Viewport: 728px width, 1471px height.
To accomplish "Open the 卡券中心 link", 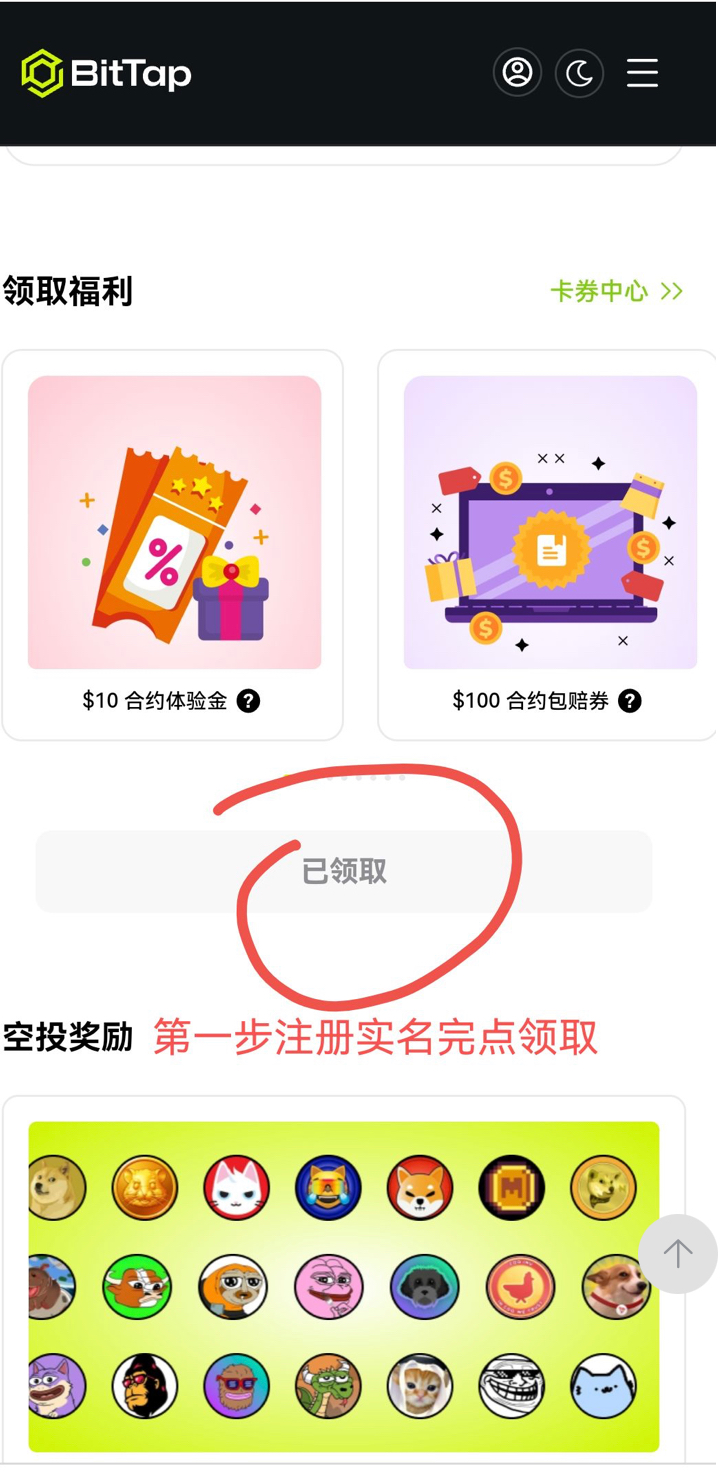I will click(x=616, y=291).
